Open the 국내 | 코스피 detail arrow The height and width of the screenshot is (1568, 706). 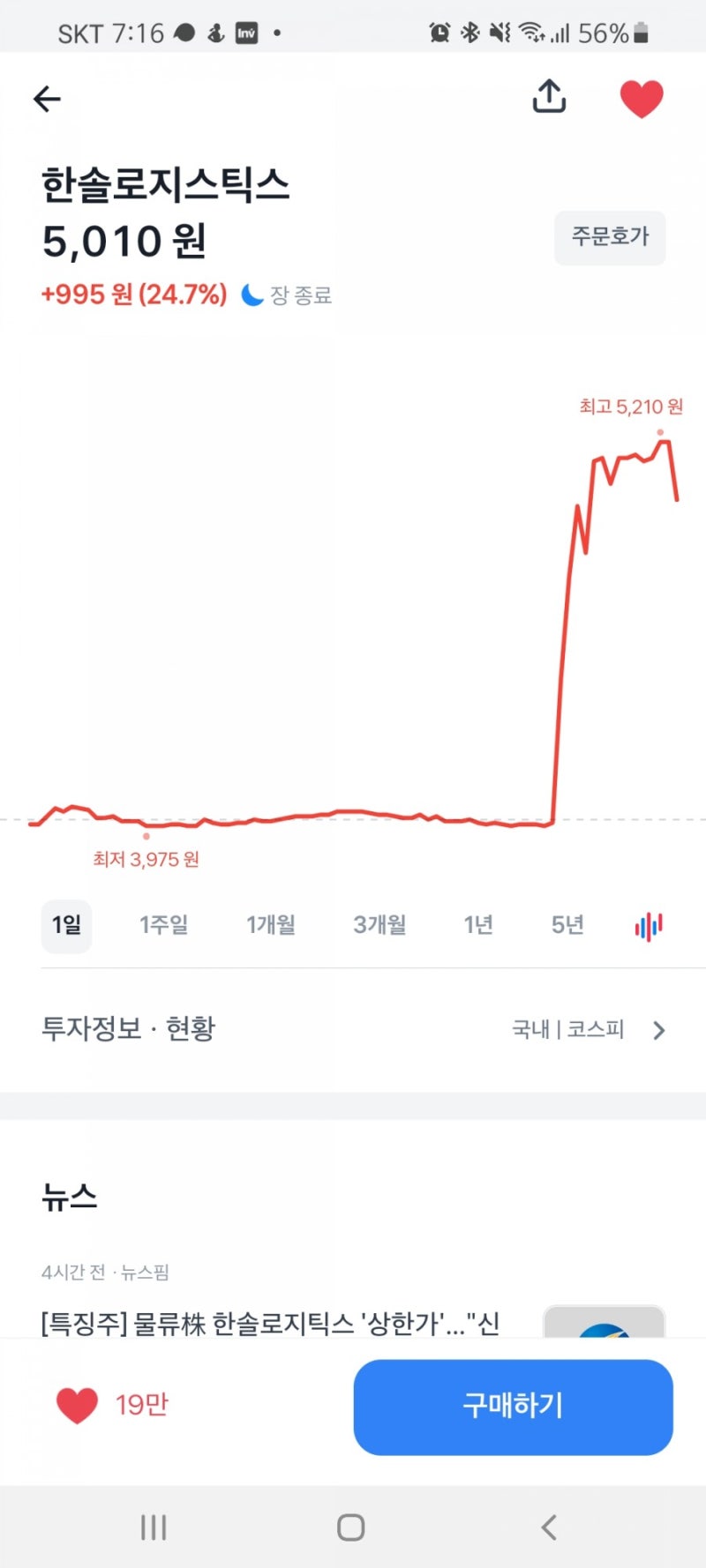tap(658, 1029)
